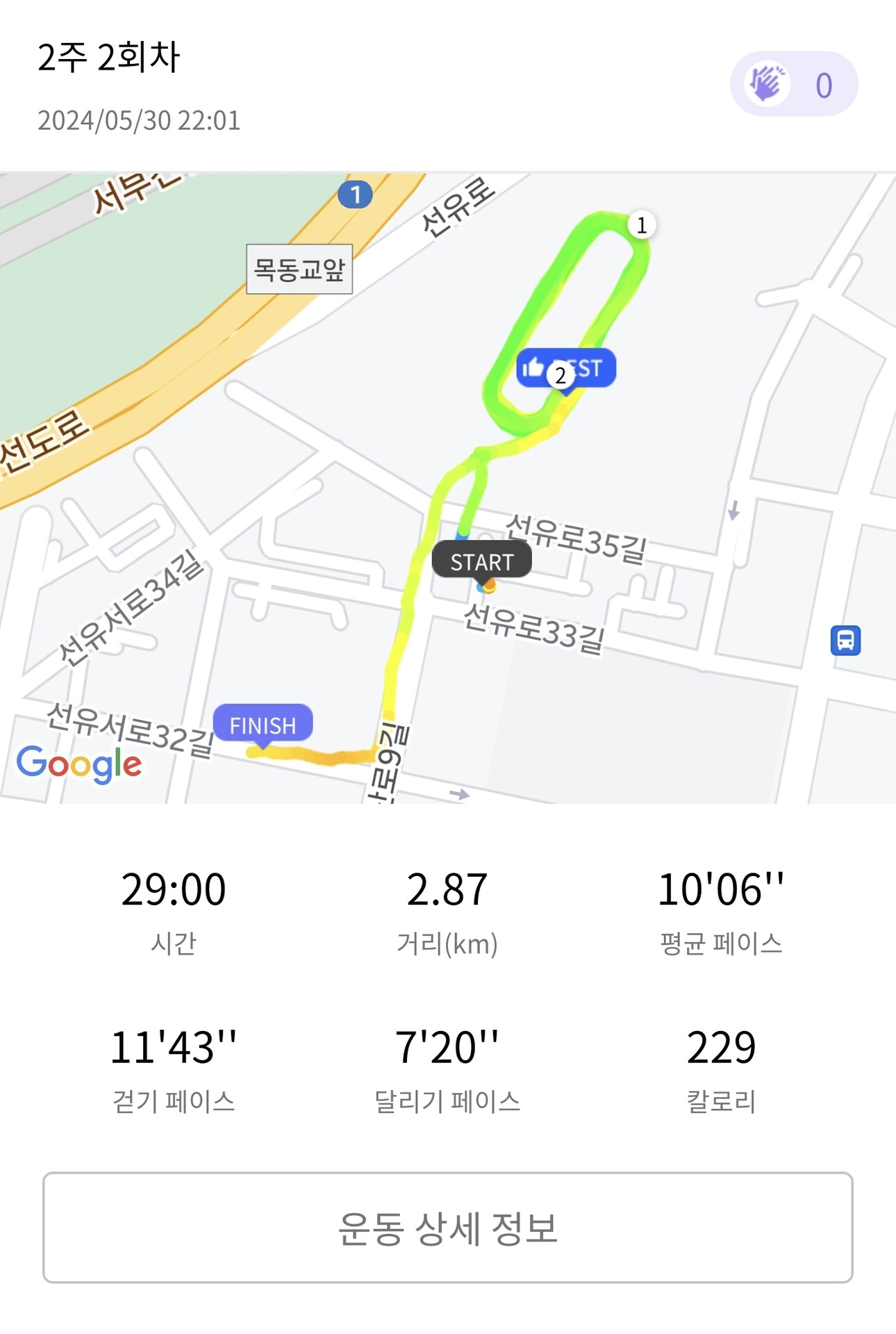Open 운동 상세 정보 workout details
896x1334 pixels.
(447, 1227)
